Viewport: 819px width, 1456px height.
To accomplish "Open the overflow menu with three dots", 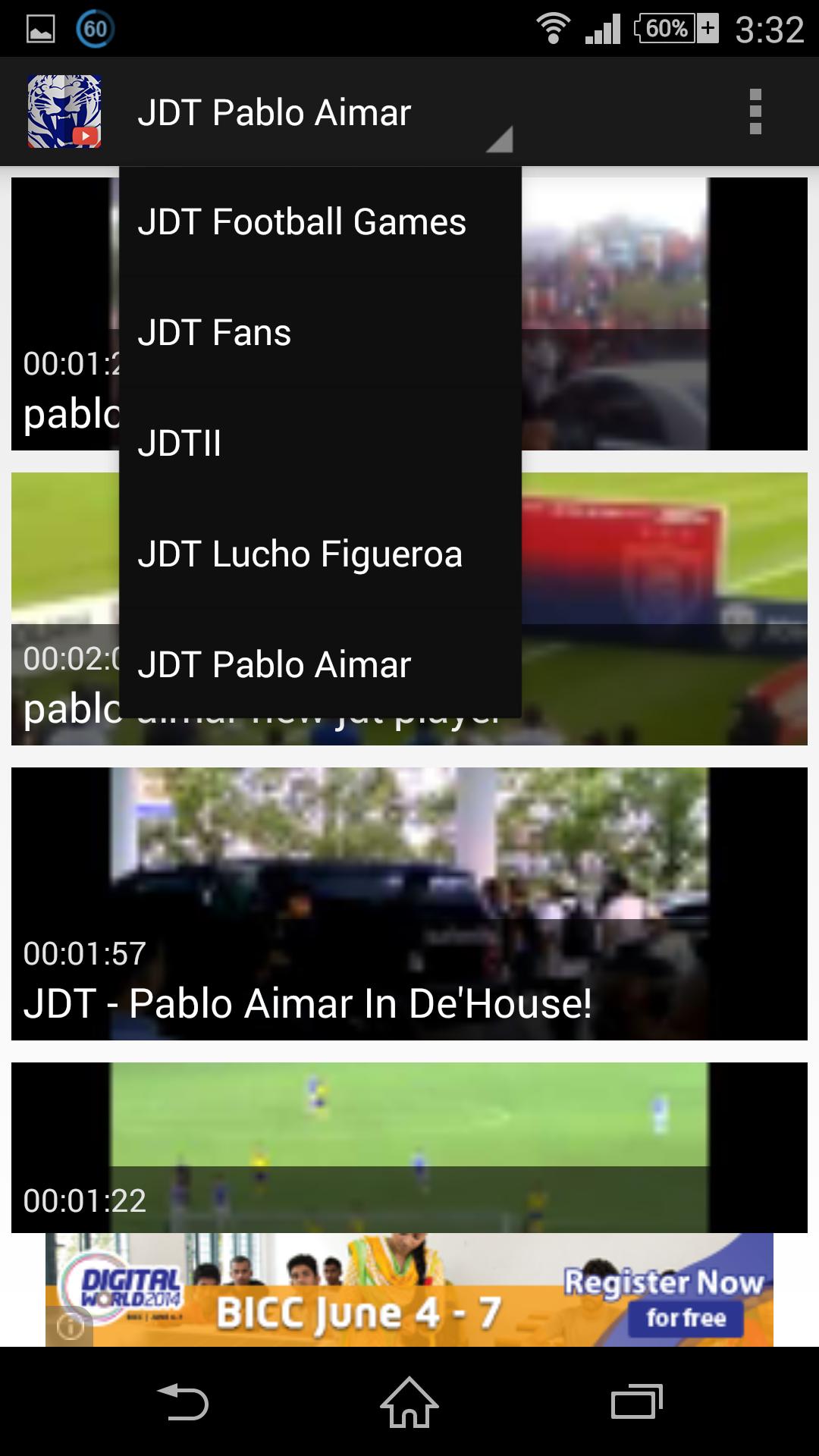I will coord(755,111).
